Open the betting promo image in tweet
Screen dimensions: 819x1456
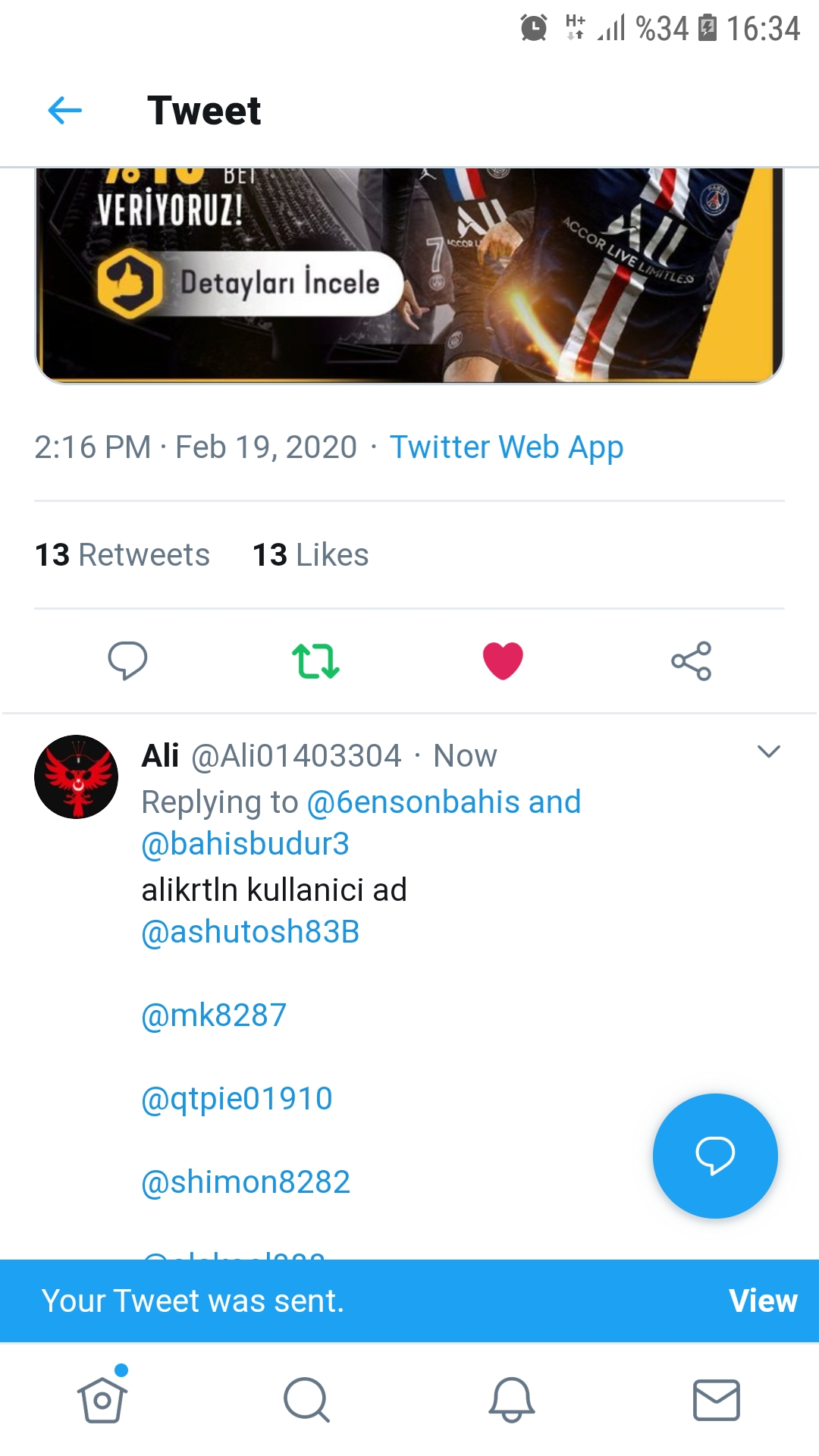pyautogui.click(x=409, y=275)
